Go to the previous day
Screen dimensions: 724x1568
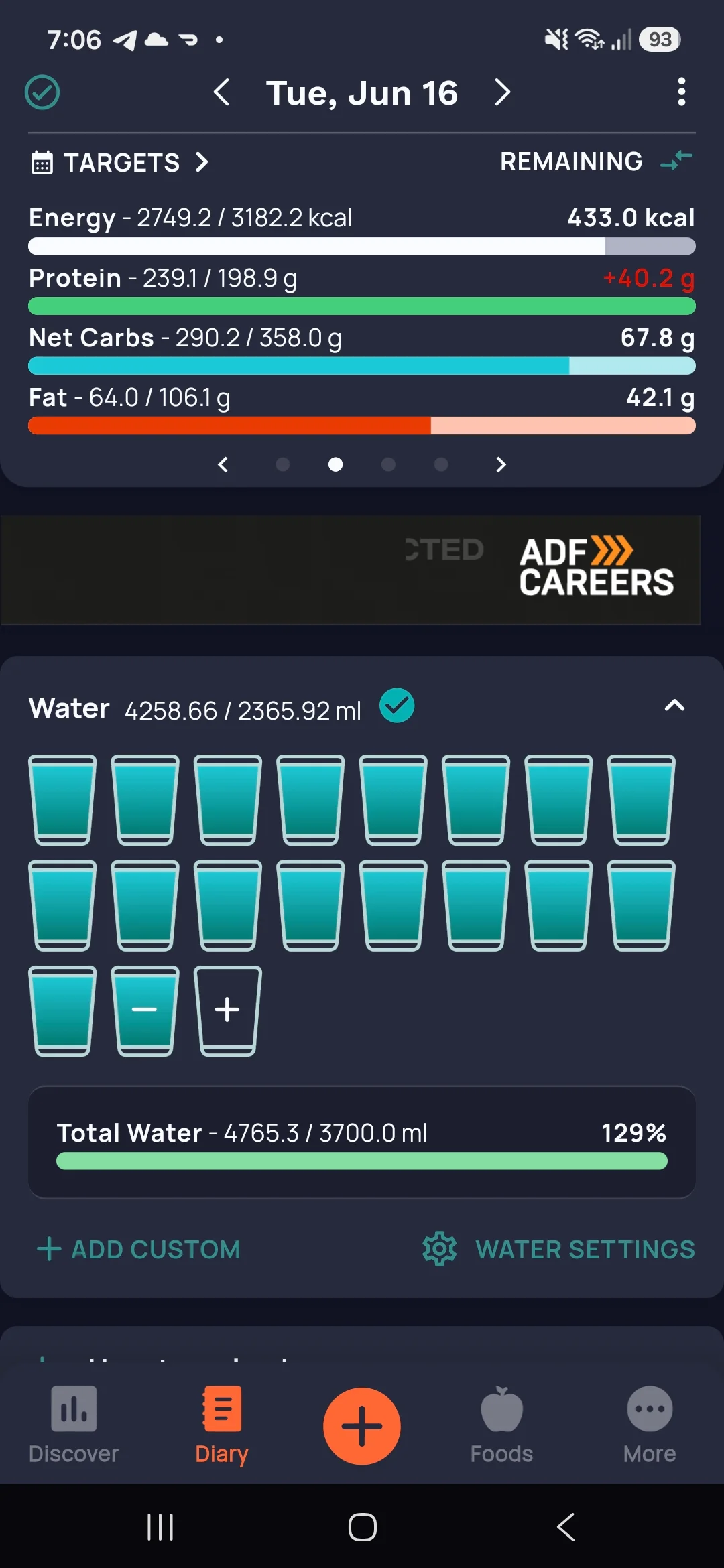tap(222, 92)
